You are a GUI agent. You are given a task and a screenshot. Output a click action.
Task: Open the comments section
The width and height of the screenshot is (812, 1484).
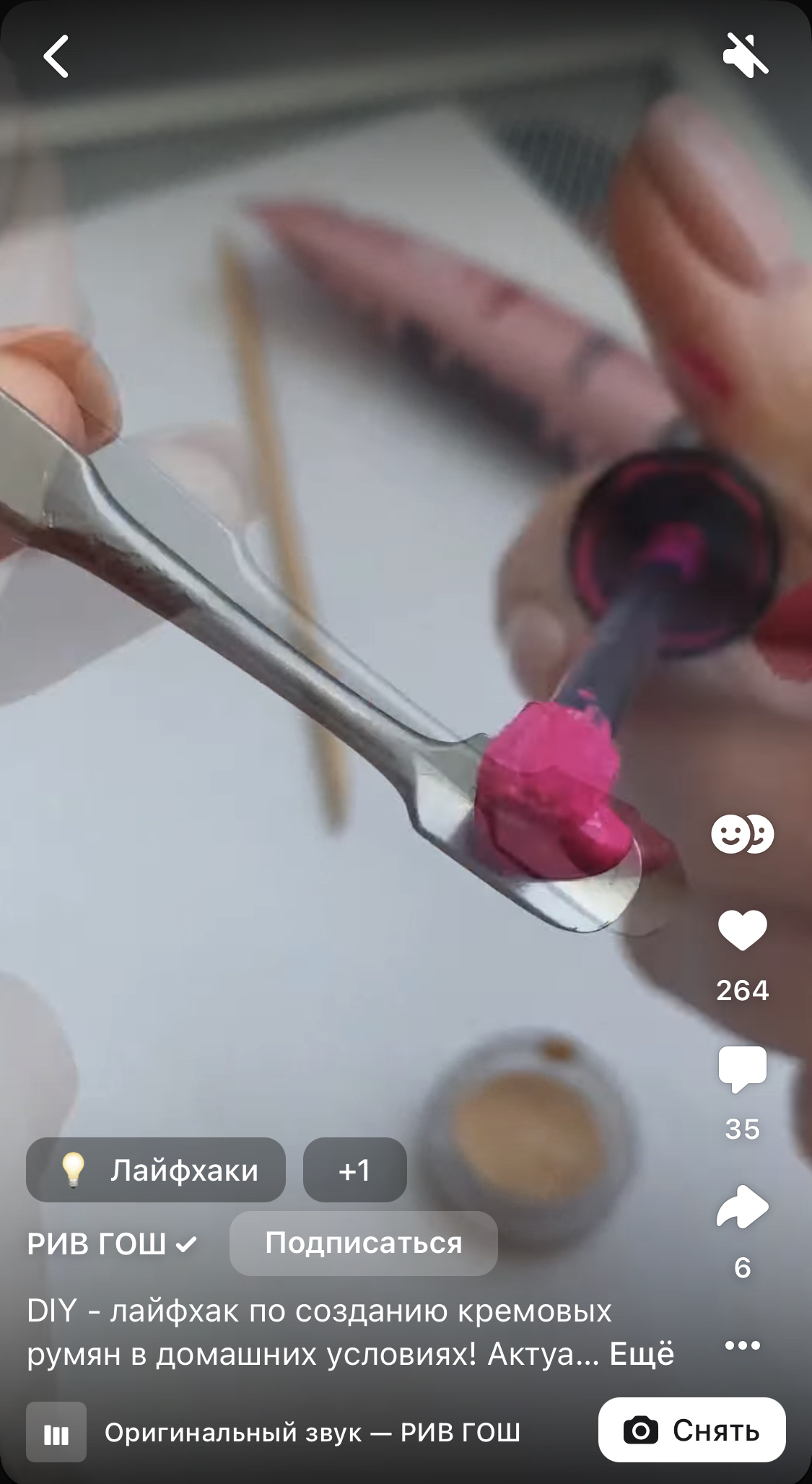(x=742, y=1069)
